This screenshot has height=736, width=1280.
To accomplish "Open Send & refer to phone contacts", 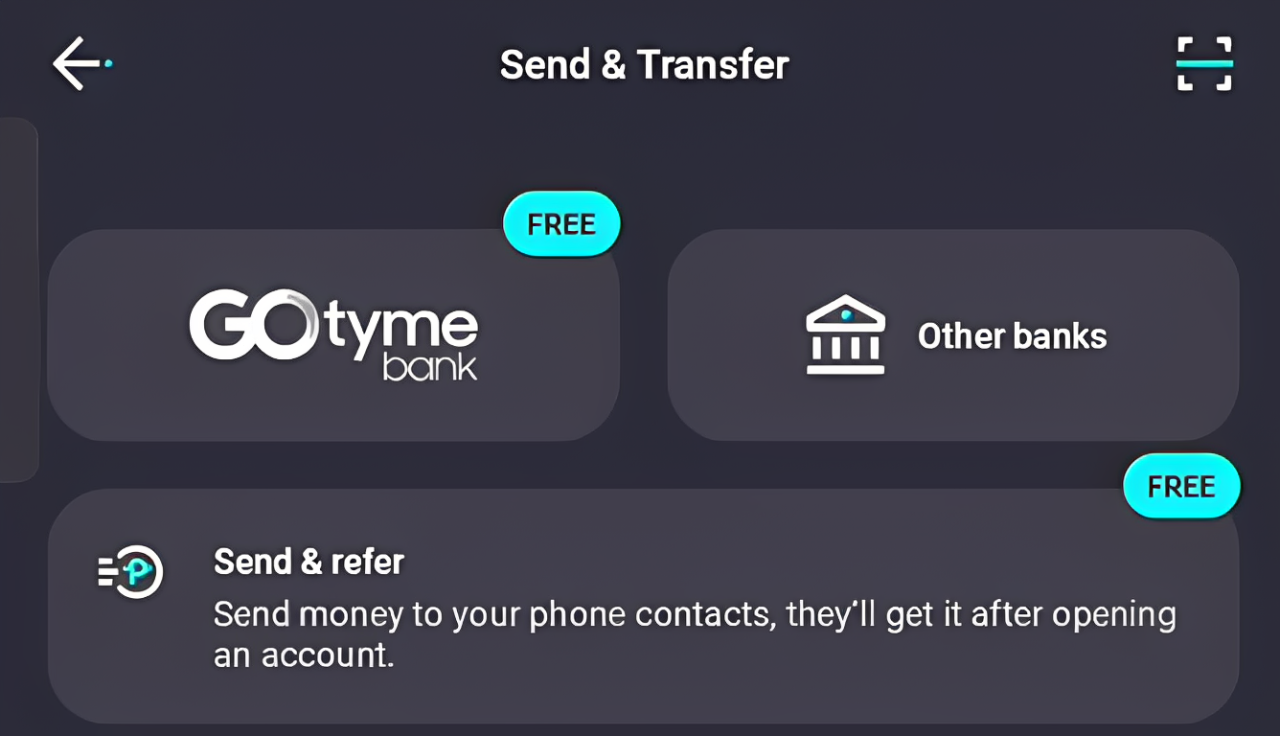I will (x=643, y=606).
